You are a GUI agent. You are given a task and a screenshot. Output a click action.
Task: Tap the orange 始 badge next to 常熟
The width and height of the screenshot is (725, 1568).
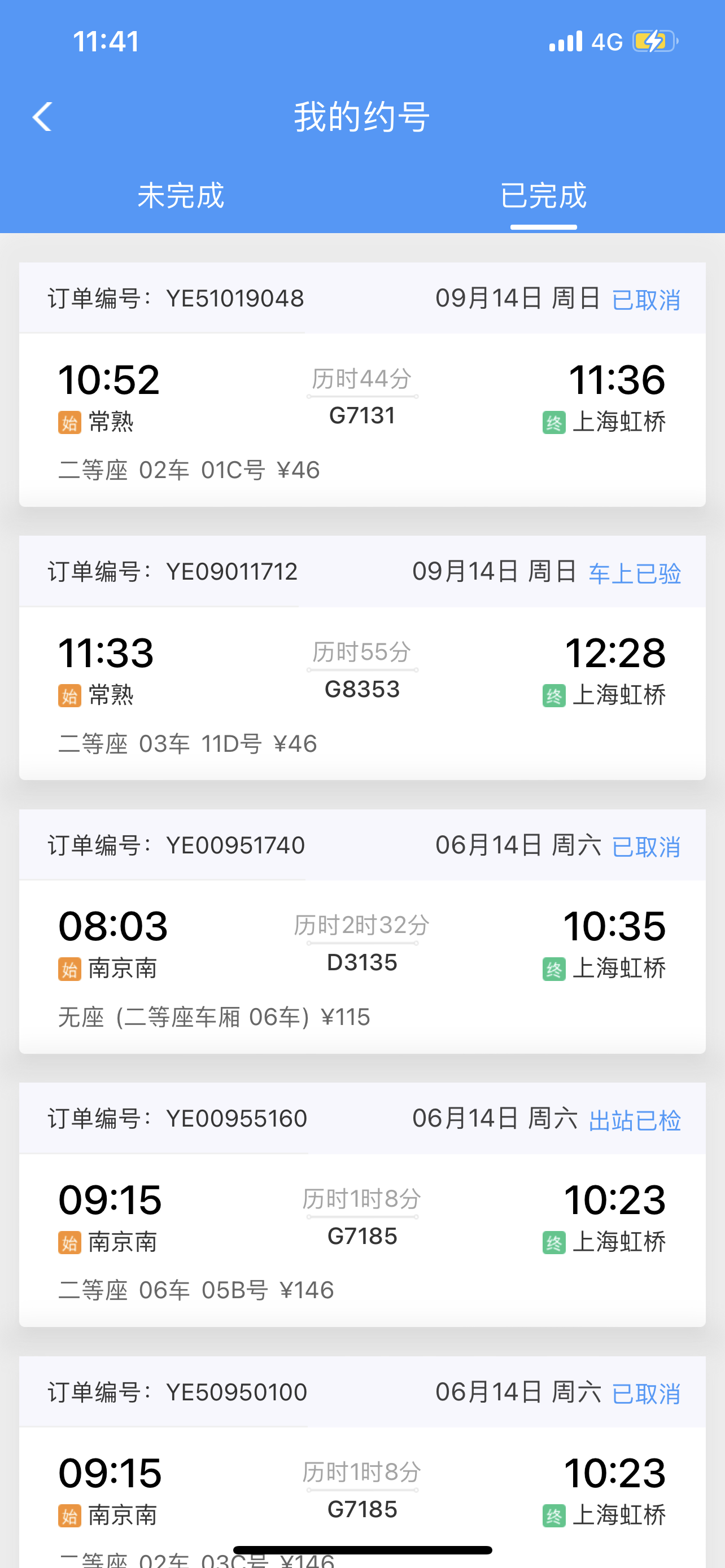tap(69, 421)
